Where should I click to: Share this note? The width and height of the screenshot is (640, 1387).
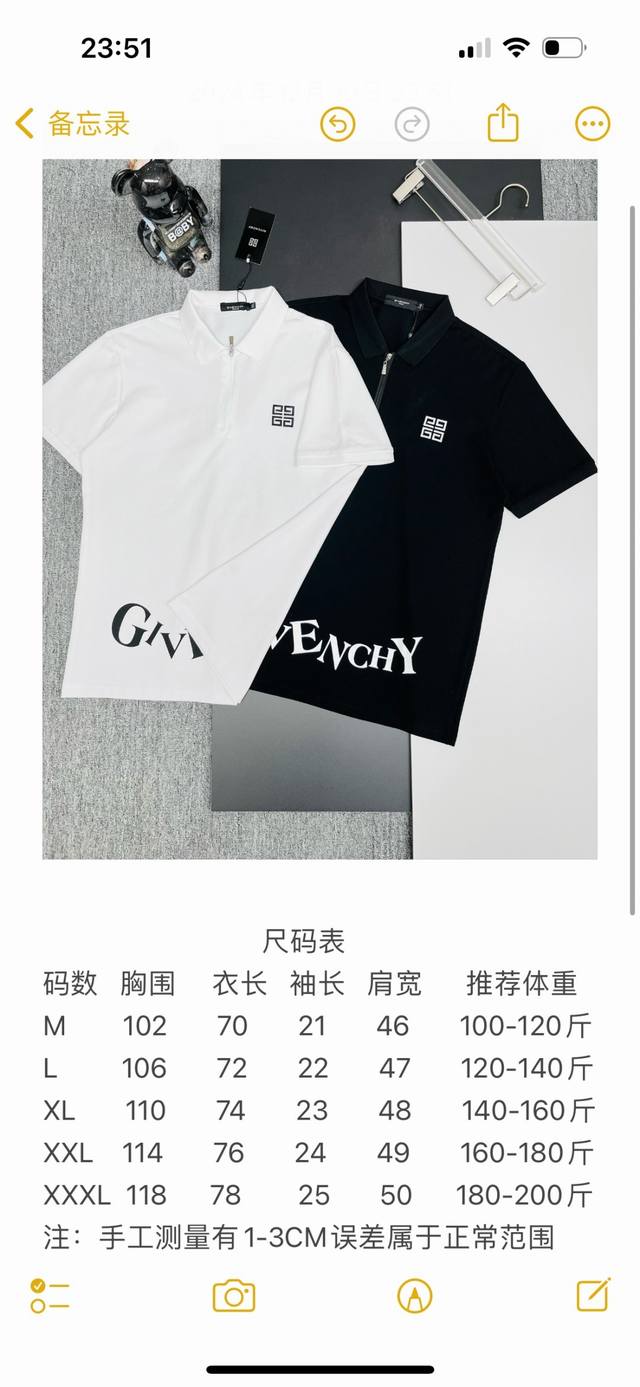coord(503,123)
